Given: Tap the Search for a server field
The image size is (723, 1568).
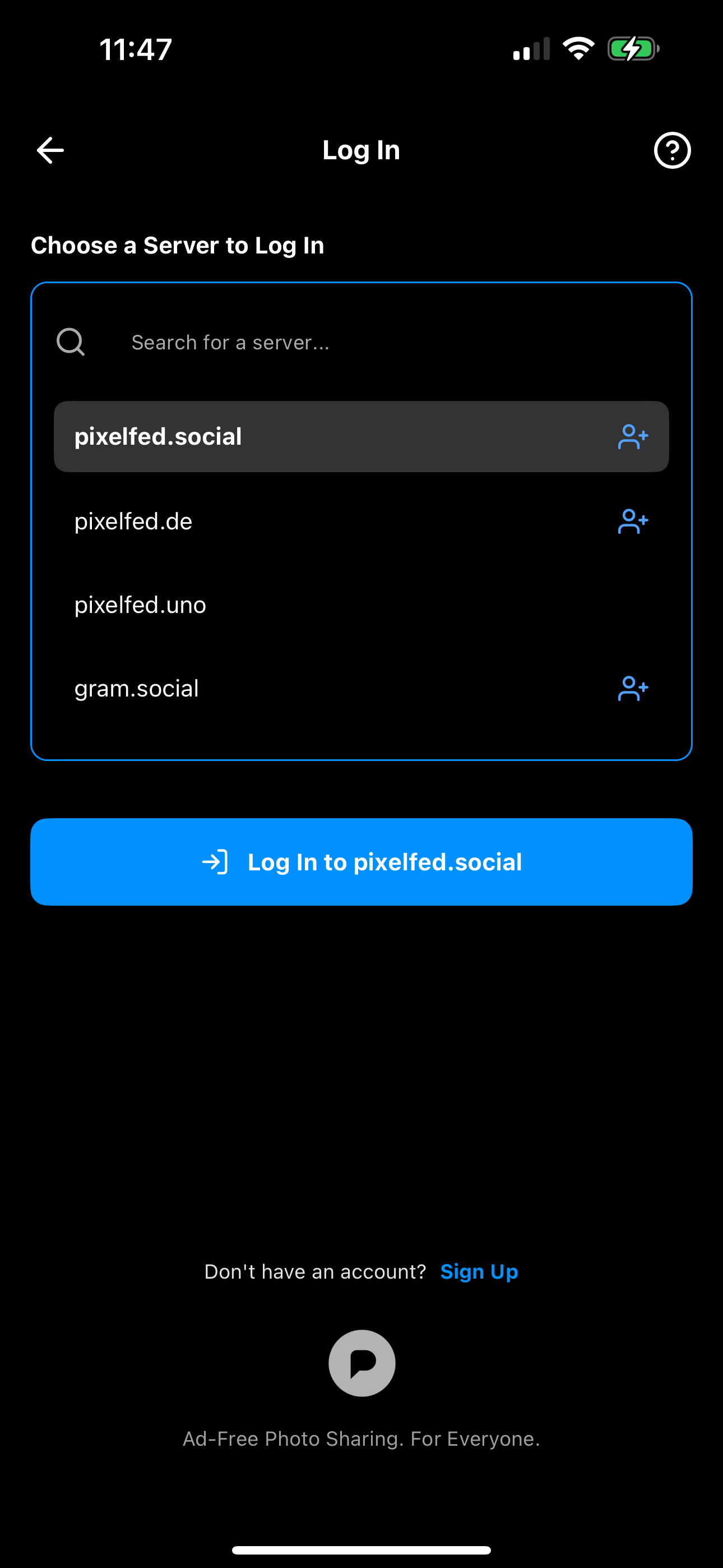Looking at the screenshot, I should tap(361, 343).
